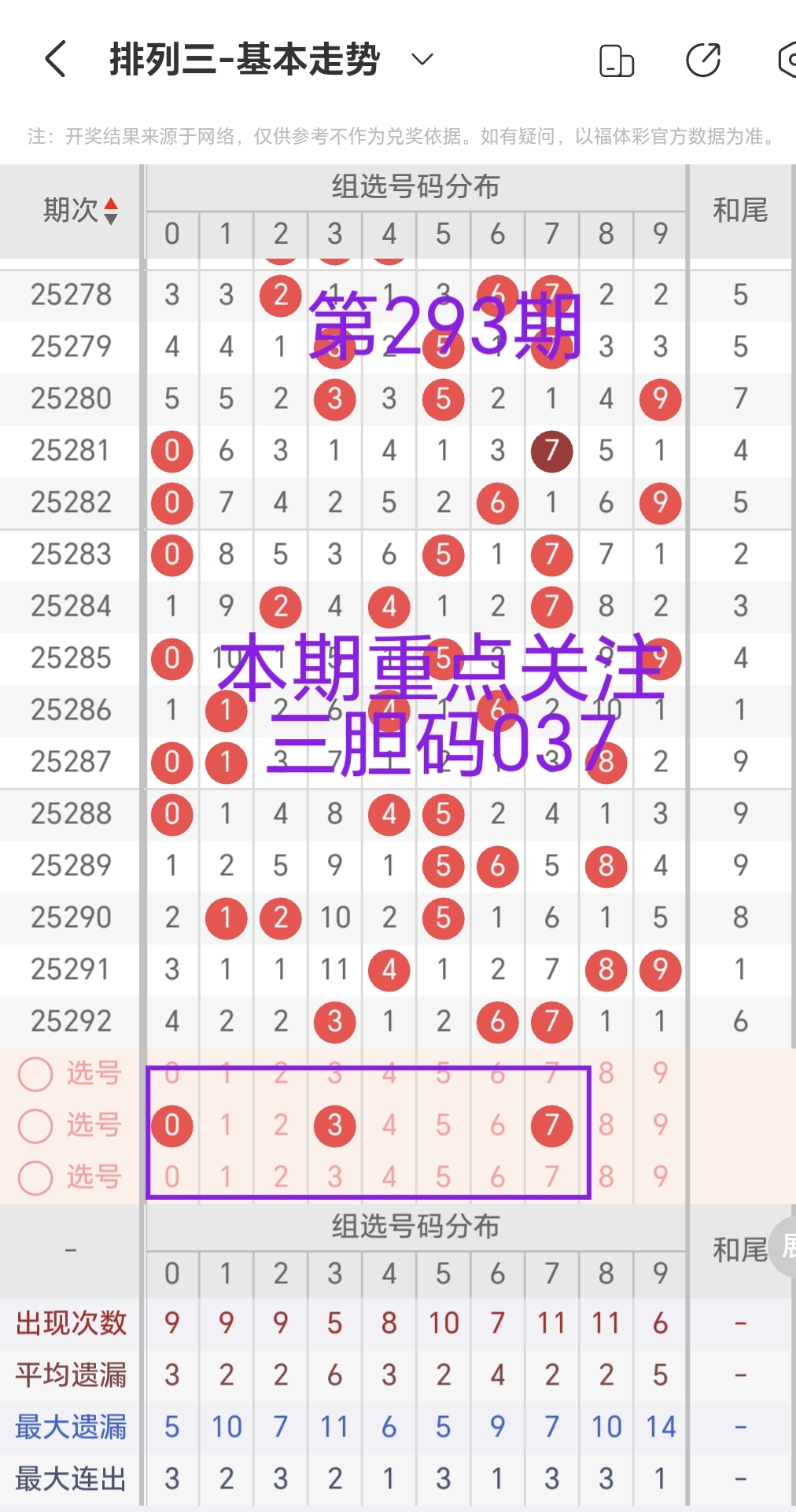Viewport: 796px width, 1512px height.
Task: Select the first 选号 radio circle
Action: [35, 1072]
